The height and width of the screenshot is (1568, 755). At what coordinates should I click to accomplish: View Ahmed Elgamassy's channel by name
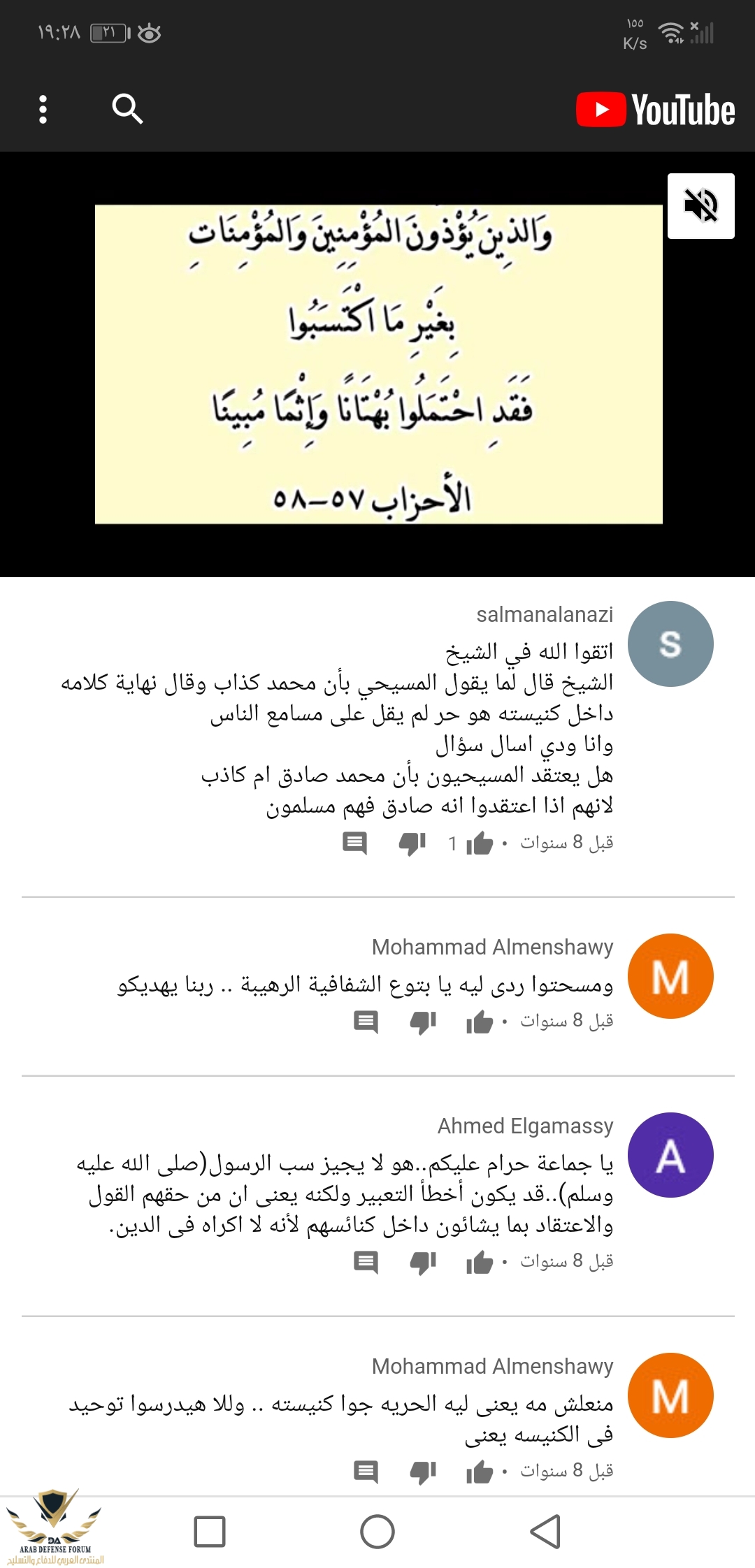click(x=525, y=1126)
